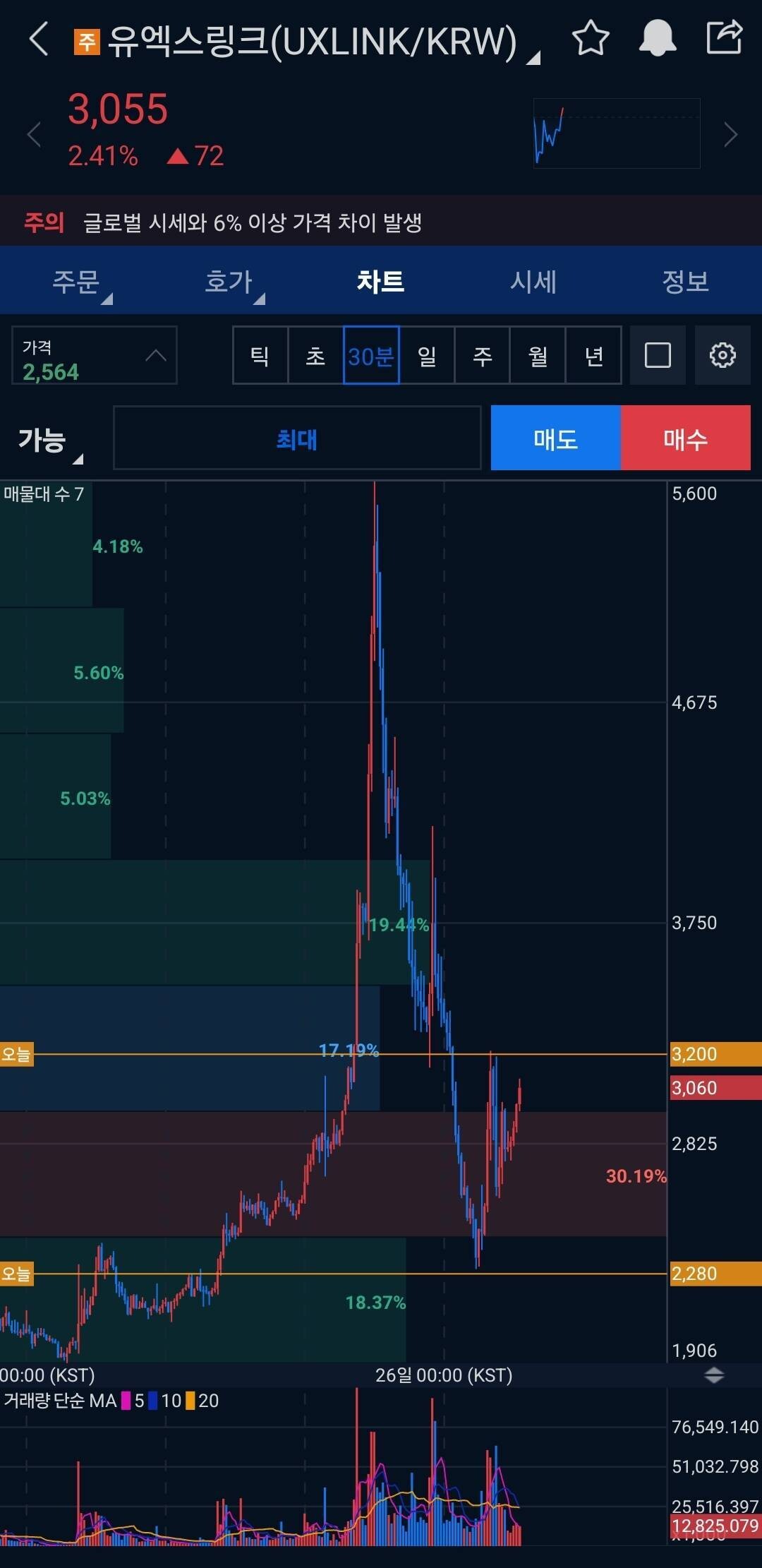Select the 주 weekly chart interval
762x1568 pixels.
click(x=483, y=355)
